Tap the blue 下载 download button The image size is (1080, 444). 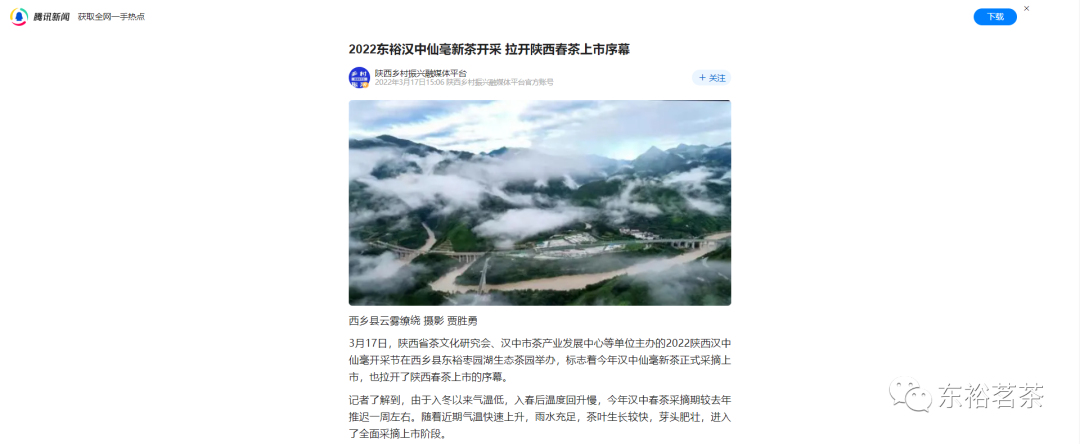tap(994, 17)
